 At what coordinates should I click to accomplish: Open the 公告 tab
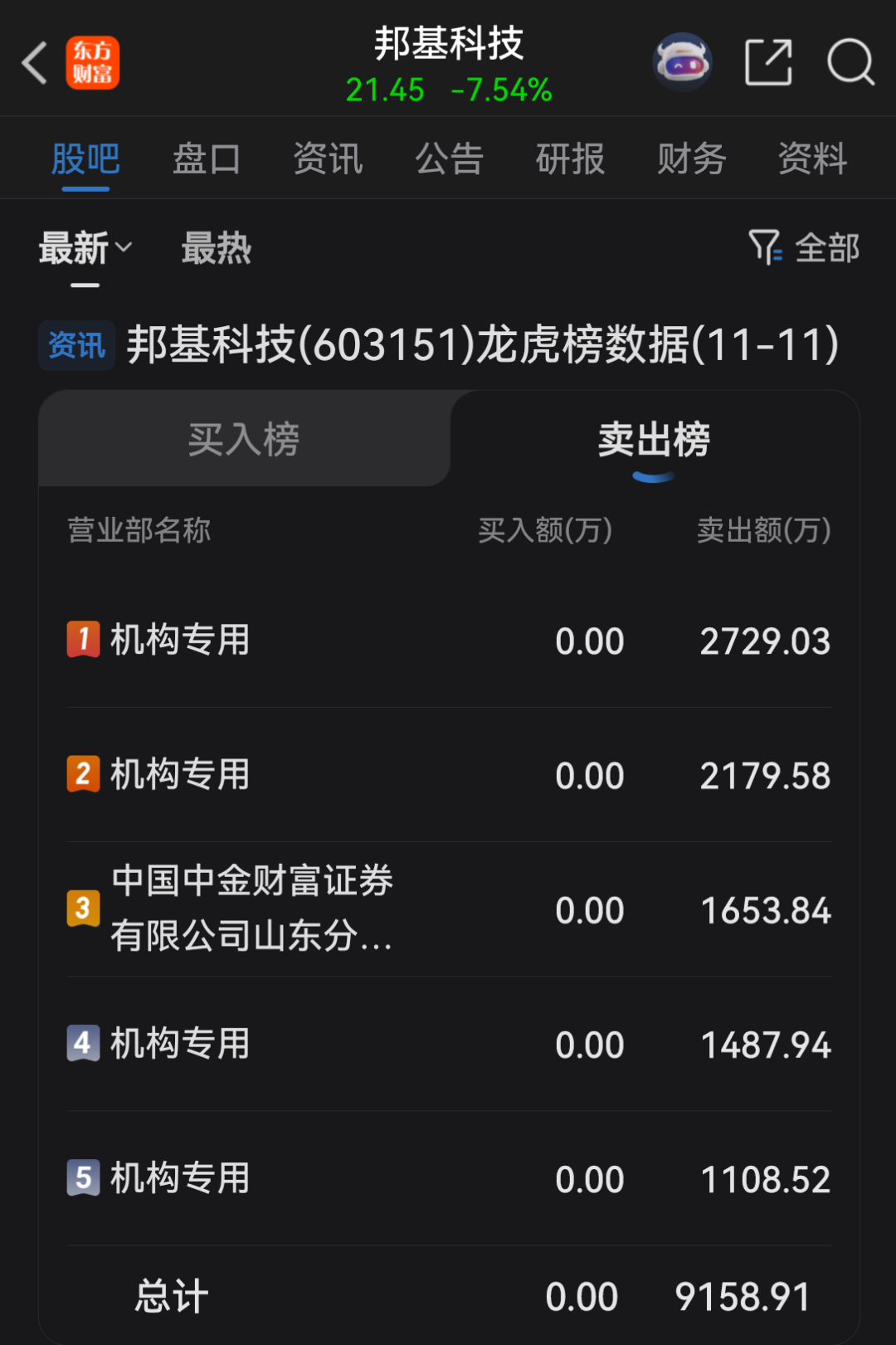[449, 158]
